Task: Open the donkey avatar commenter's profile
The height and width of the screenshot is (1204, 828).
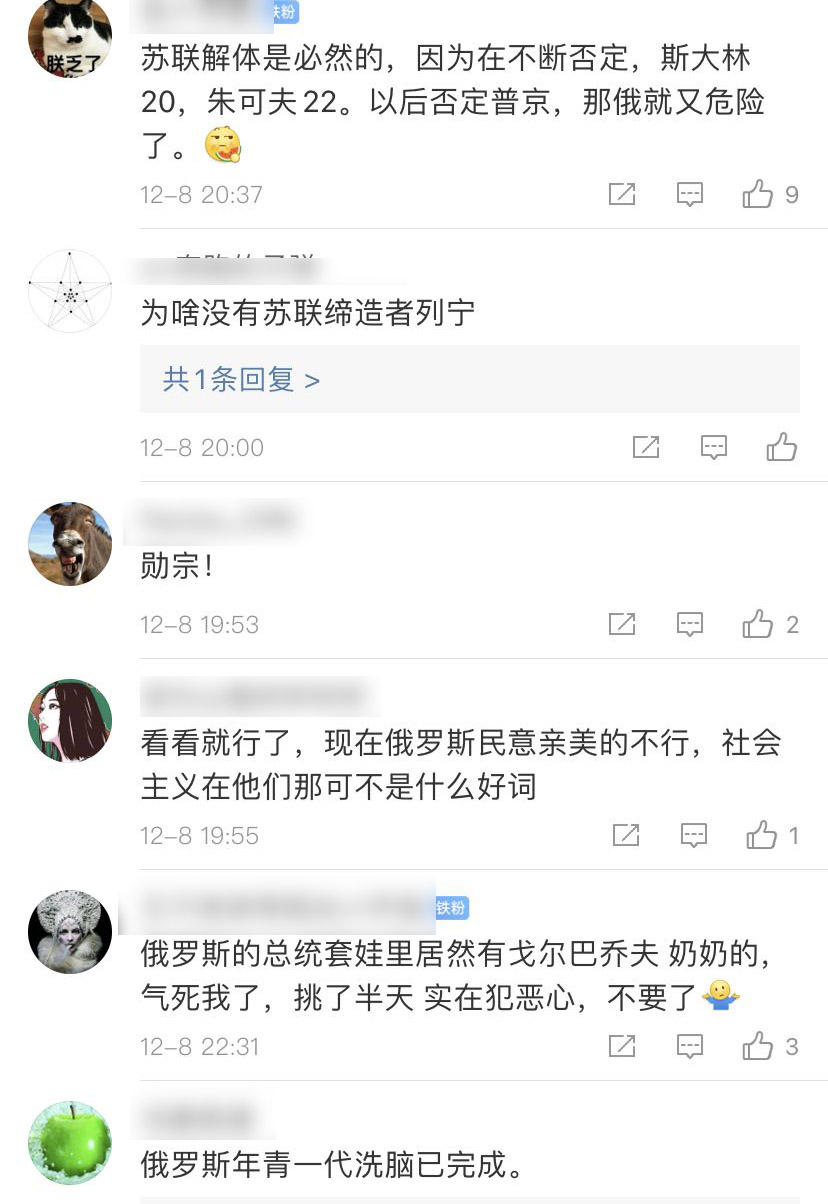Action: pyautogui.click(x=70, y=544)
